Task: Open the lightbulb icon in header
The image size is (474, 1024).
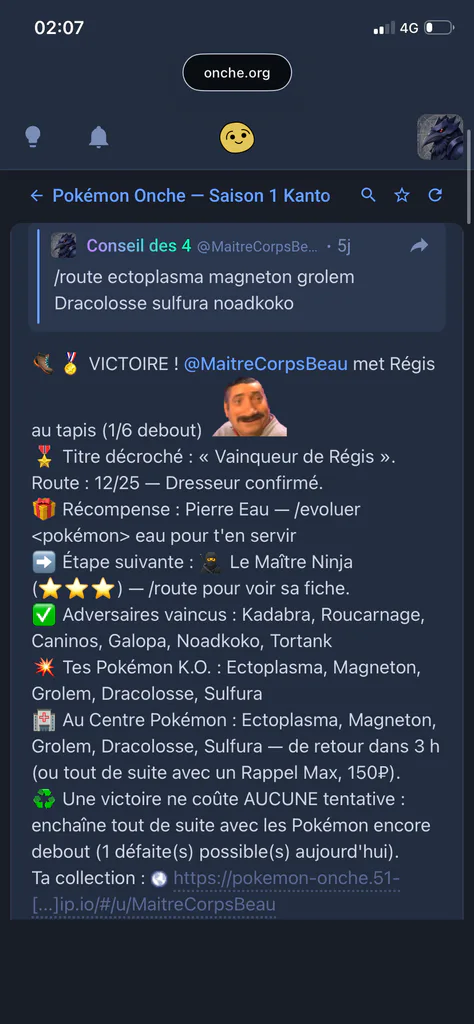Action: click(x=33, y=137)
